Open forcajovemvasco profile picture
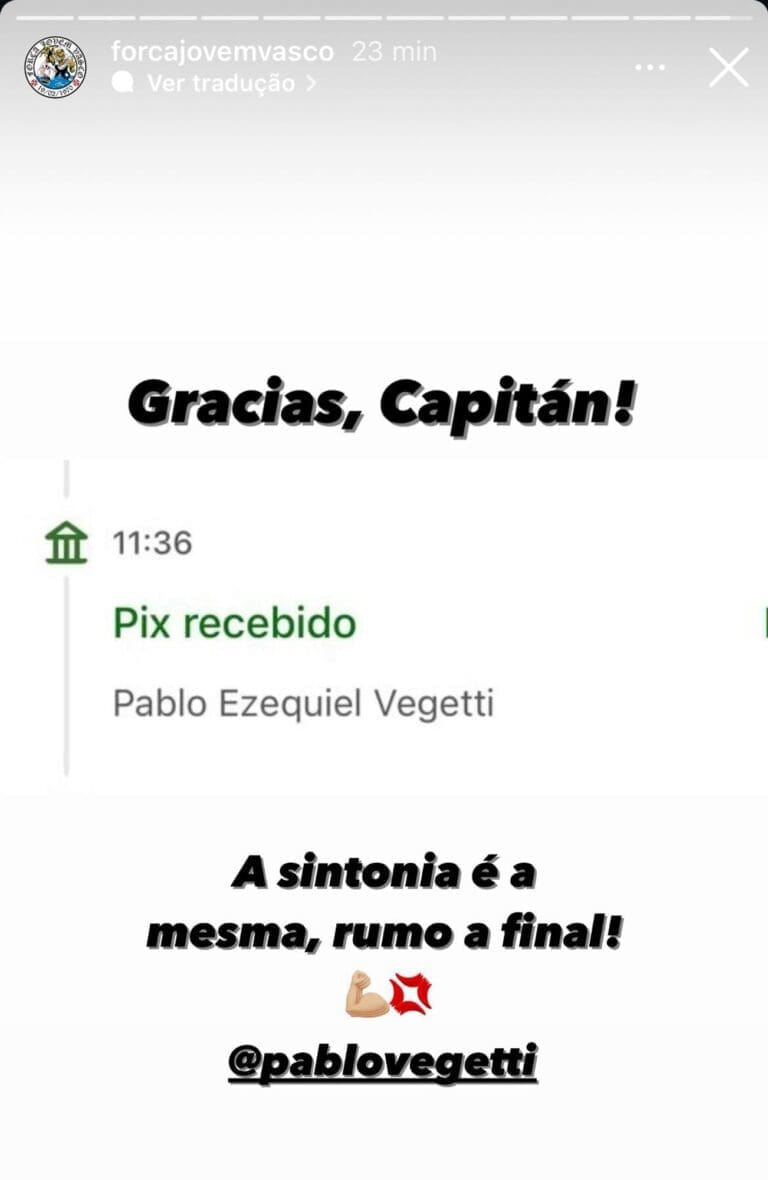 [x=55, y=67]
